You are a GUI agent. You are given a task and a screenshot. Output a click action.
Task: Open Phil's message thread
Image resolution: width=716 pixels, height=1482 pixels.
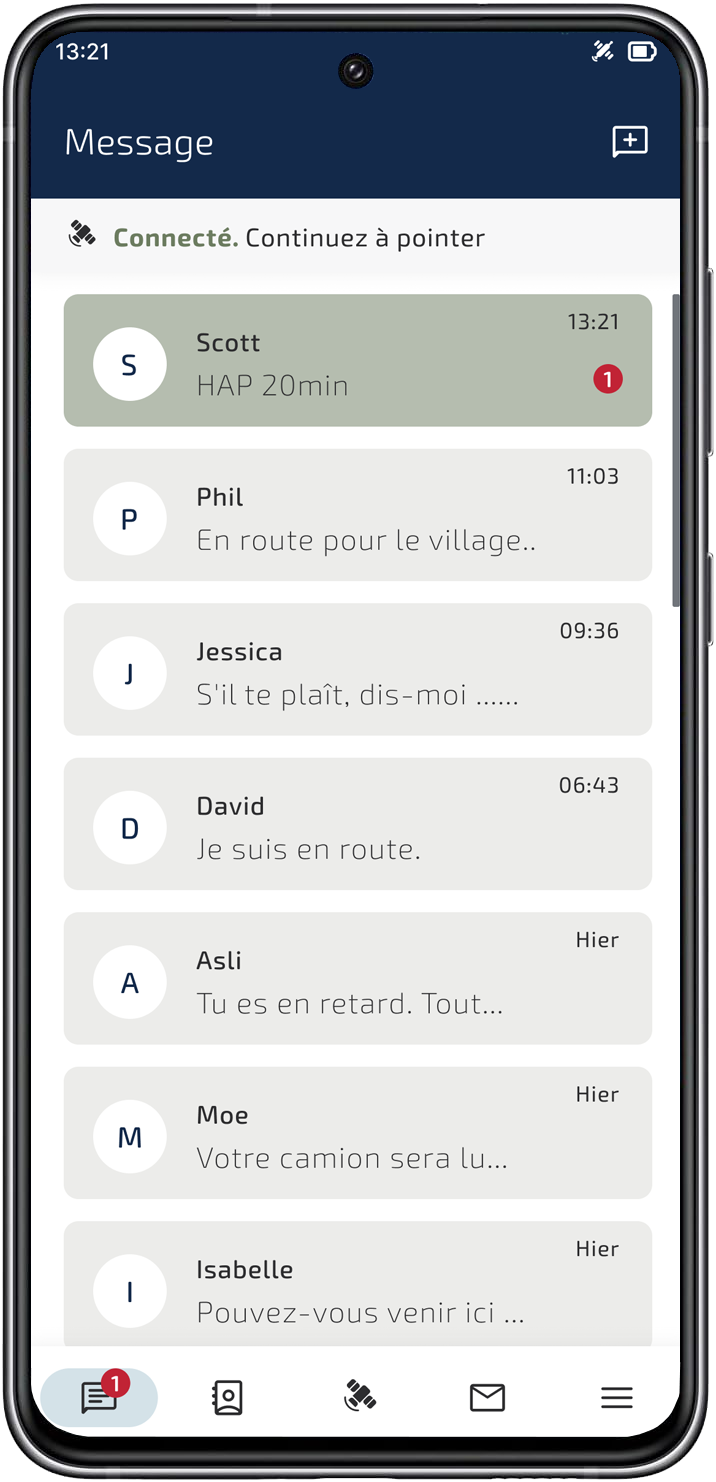click(358, 515)
